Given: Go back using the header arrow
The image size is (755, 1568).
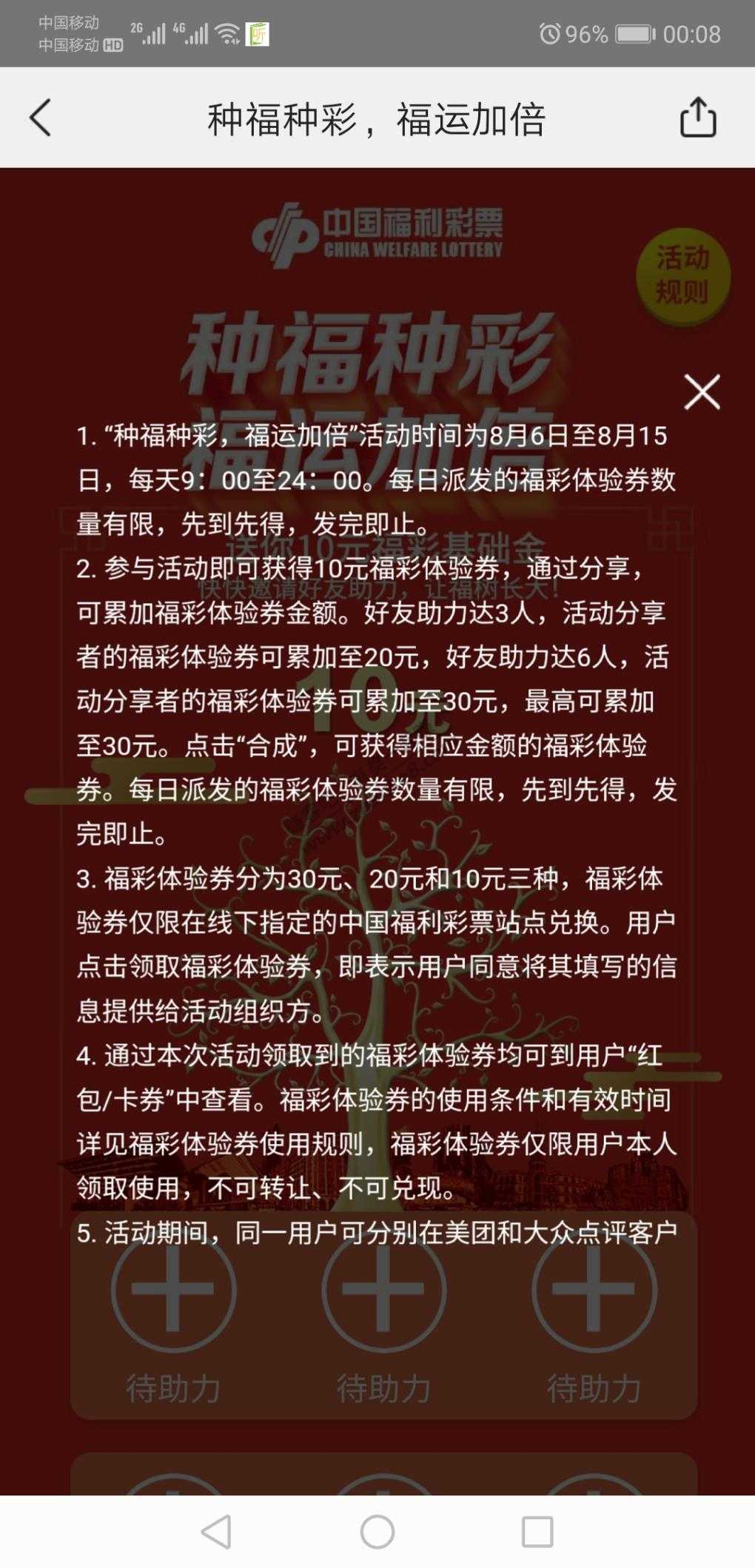Looking at the screenshot, I should click(x=41, y=118).
